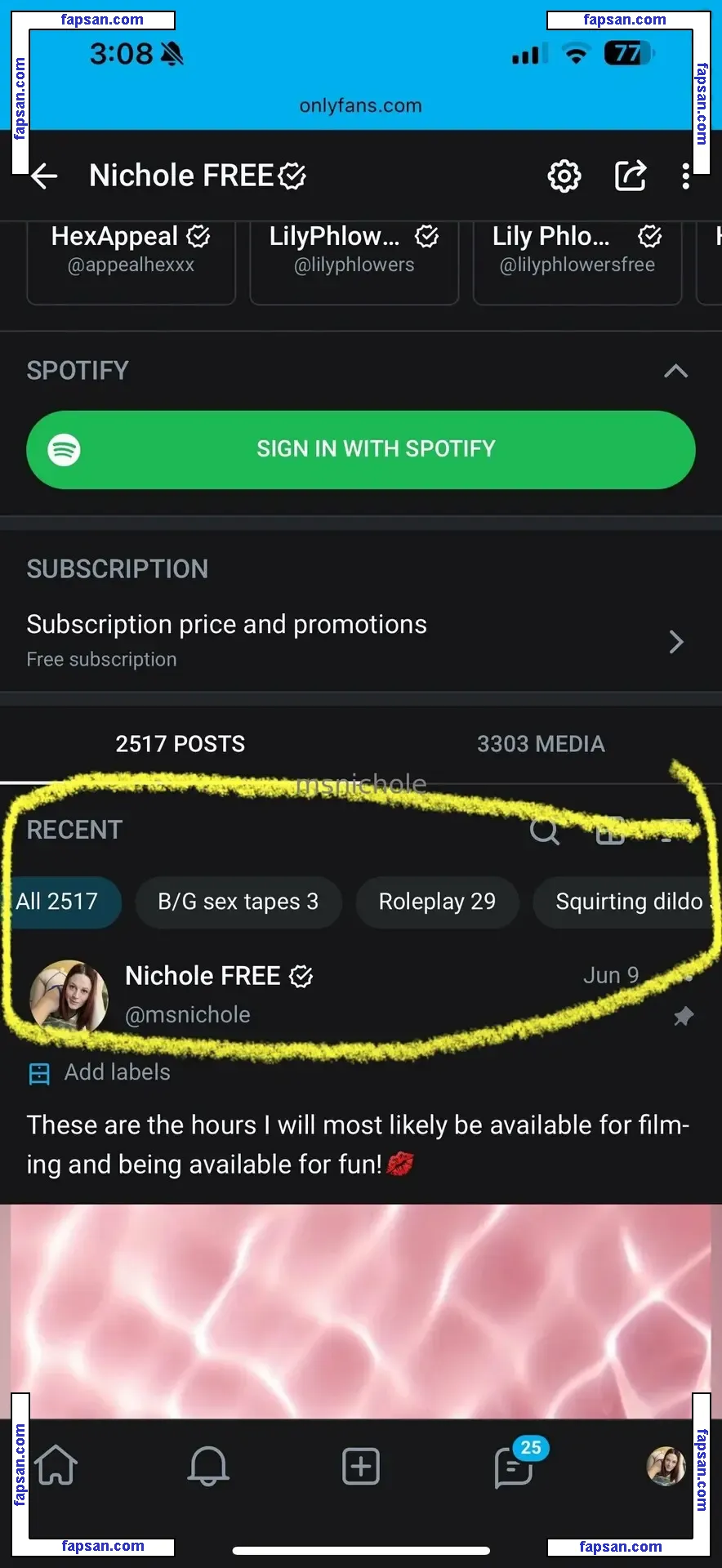This screenshot has height=1568, width=722.
Task: Switch to the 2517 Posts tab
Action: click(180, 744)
